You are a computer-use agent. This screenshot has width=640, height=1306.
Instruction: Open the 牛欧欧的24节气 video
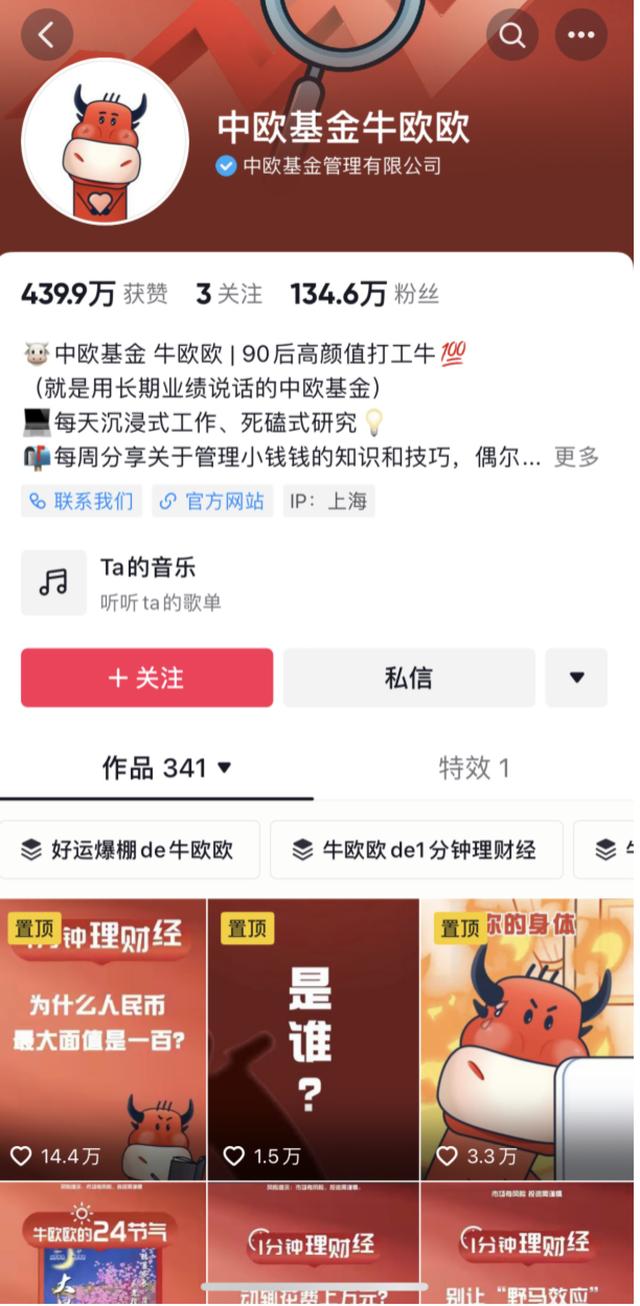(103, 1245)
